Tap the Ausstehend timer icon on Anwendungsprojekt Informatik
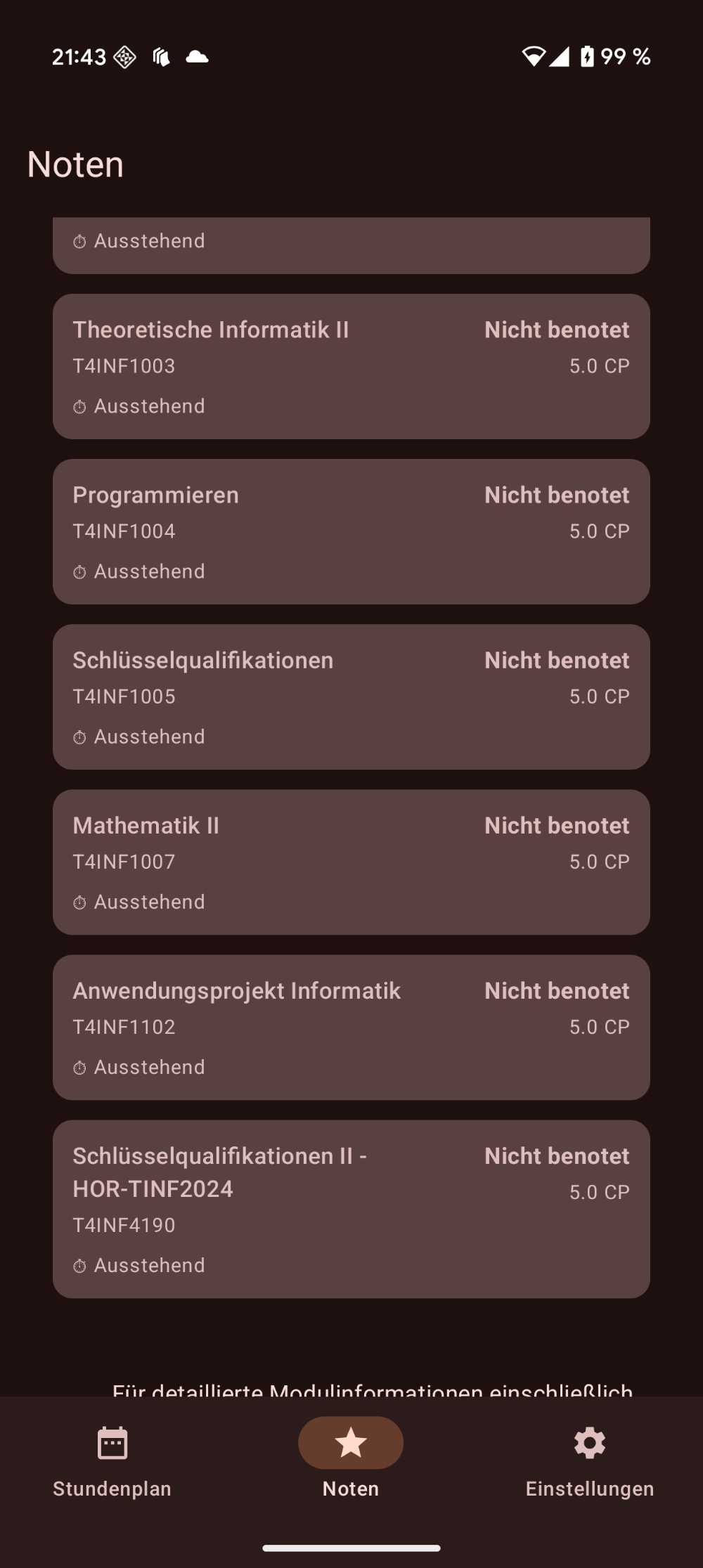Image resolution: width=703 pixels, height=1568 pixels. pyautogui.click(x=79, y=1067)
